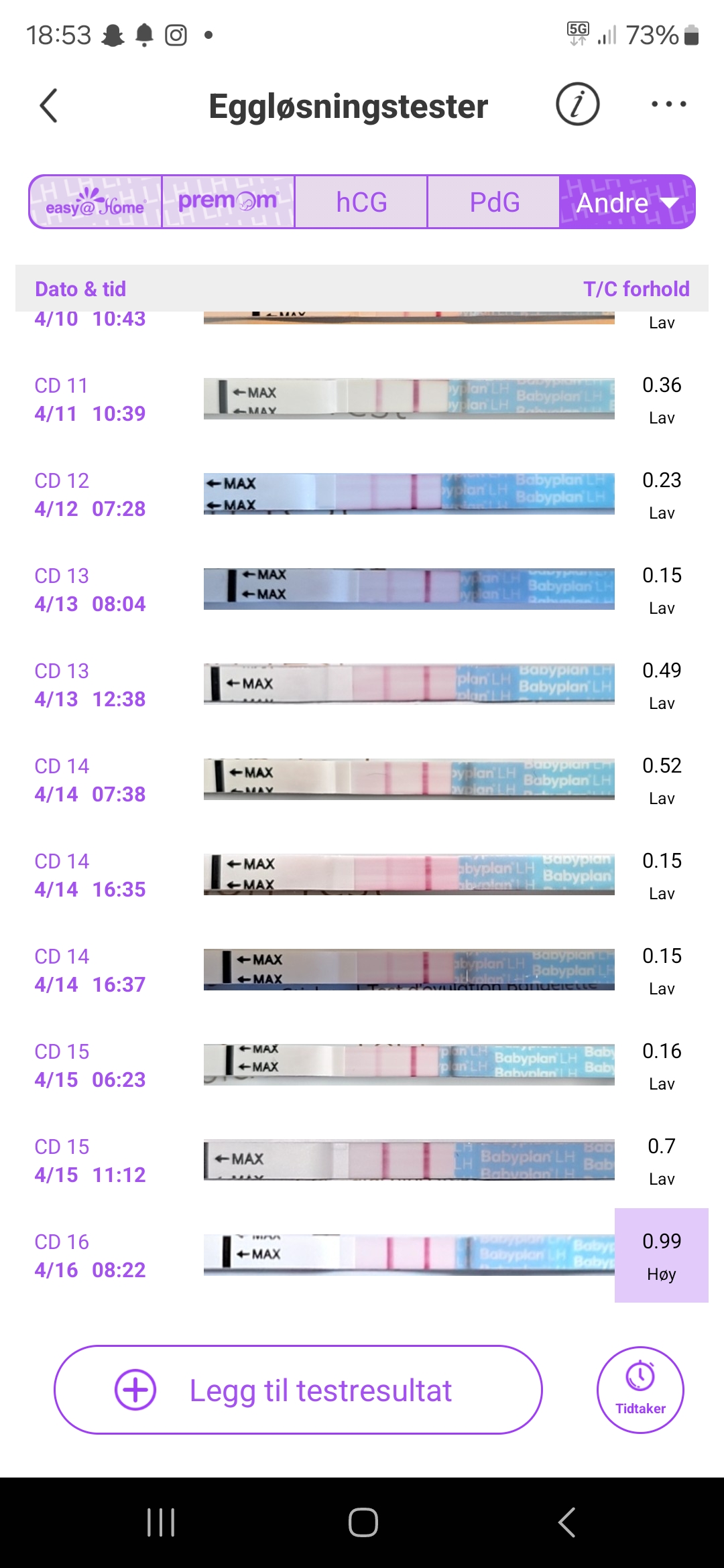Open test result from 4/11 10:39

[x=409, y=399]
